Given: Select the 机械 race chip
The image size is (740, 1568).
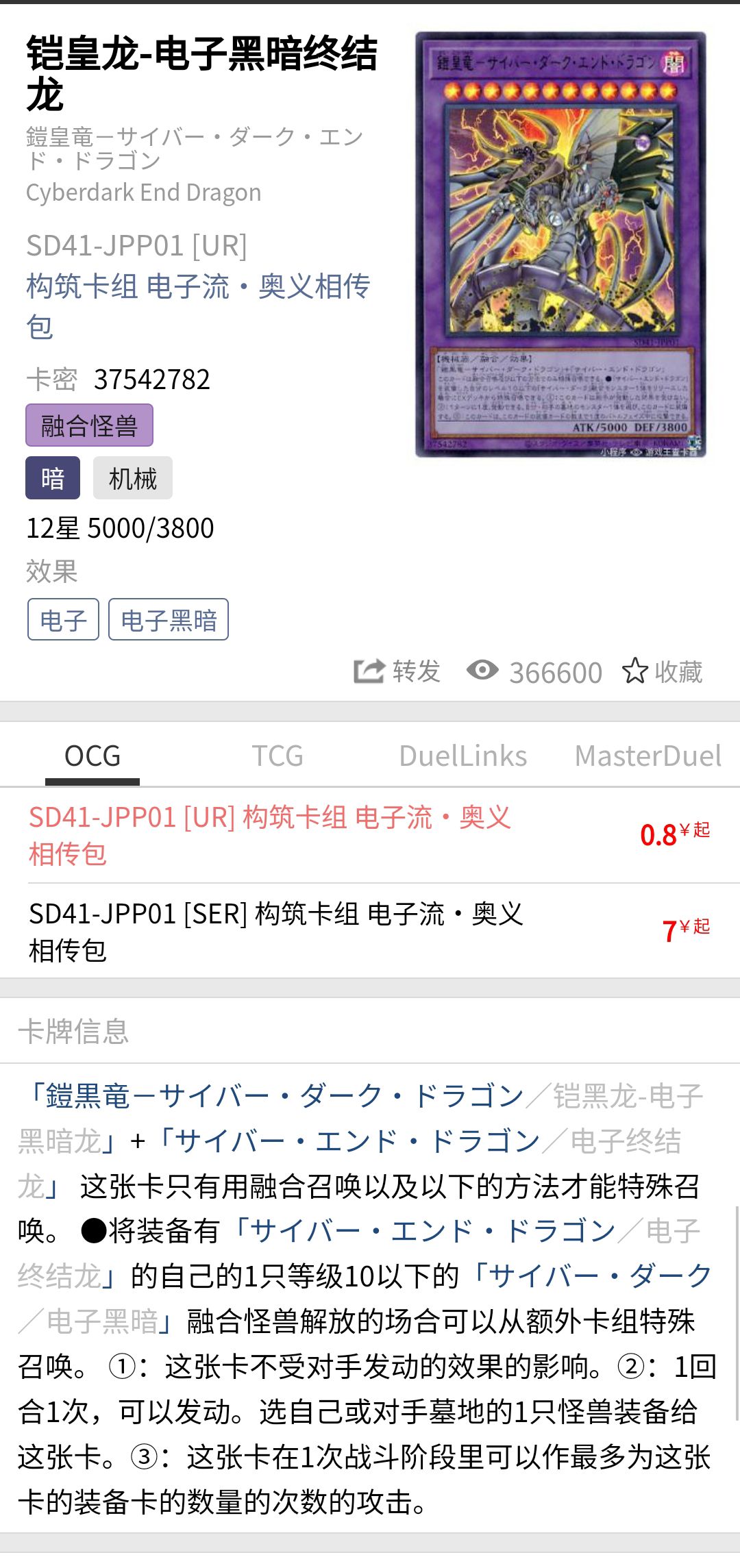Looking at the screenshot, I should [x=133, y=478].
